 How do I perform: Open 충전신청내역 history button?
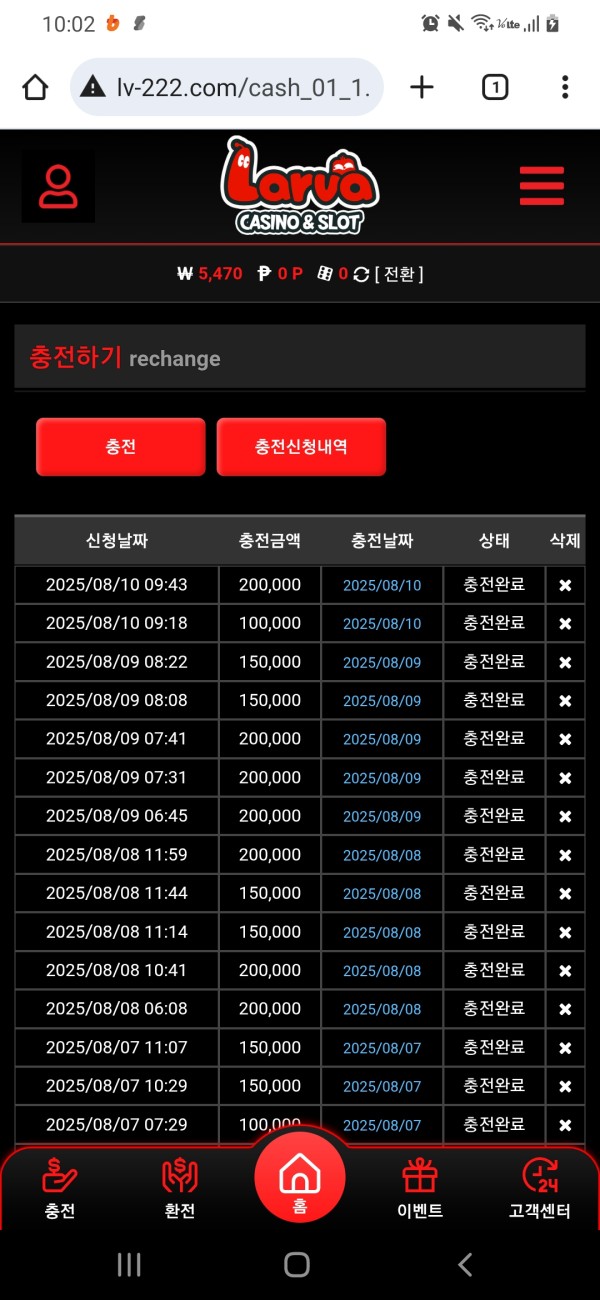[301, 447]
